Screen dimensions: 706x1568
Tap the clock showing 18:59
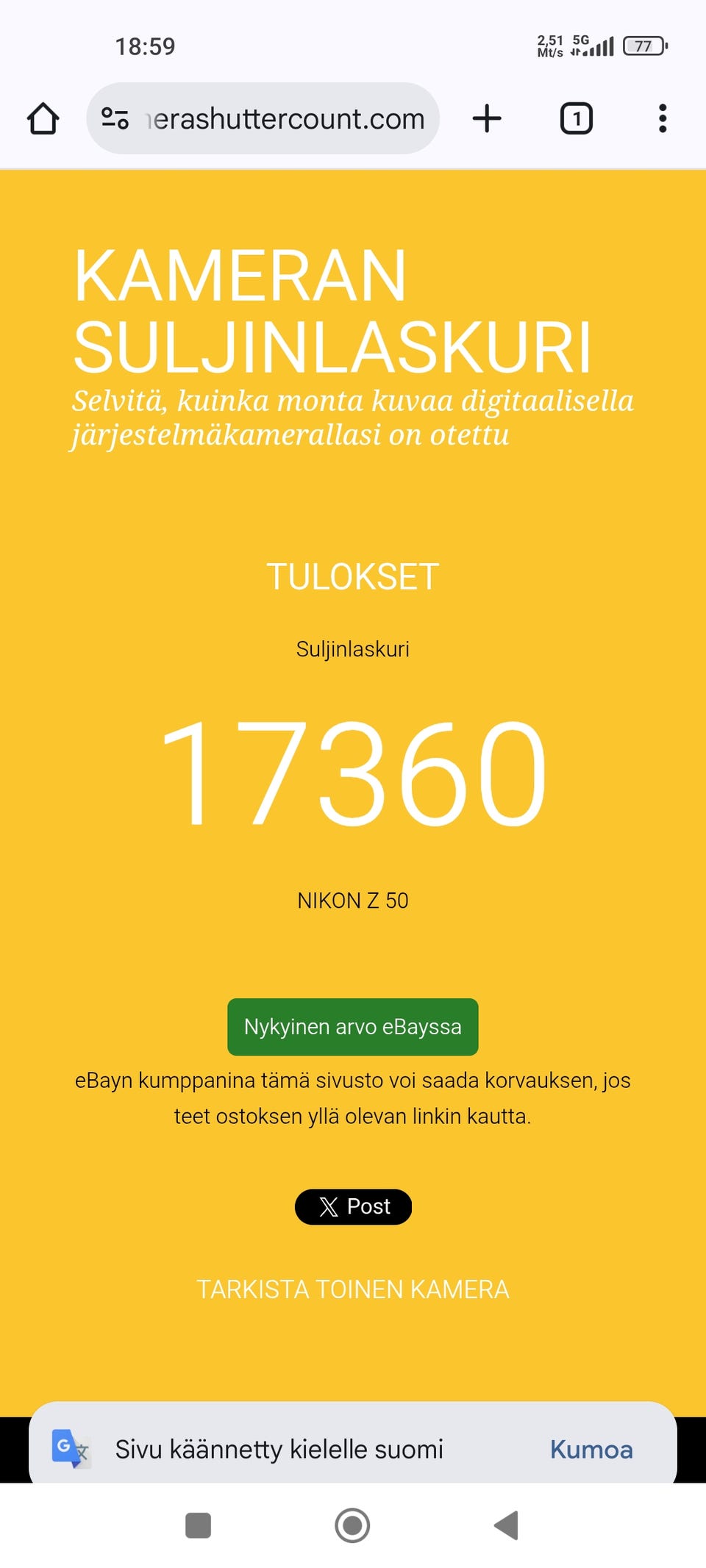(x=144, y=46)
